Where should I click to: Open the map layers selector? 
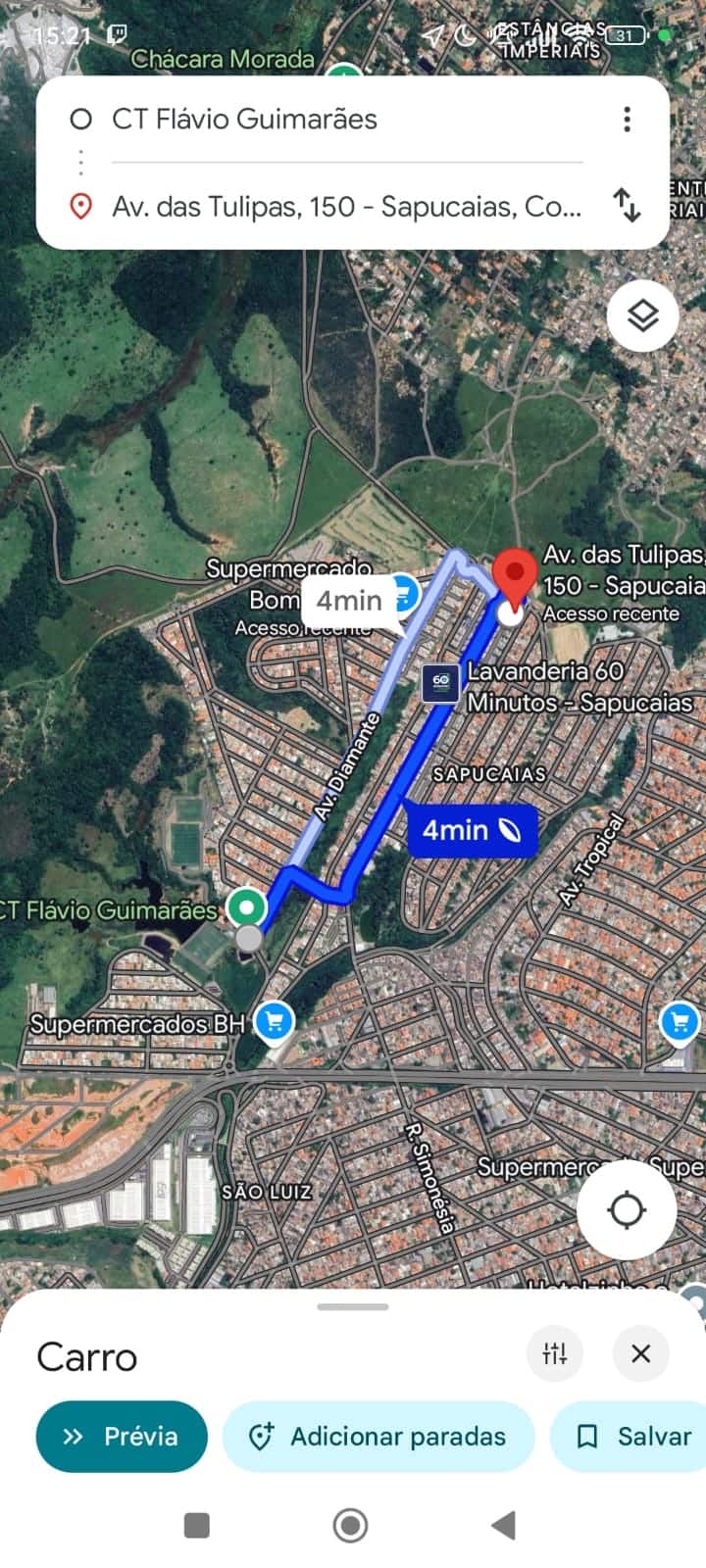tap(642, 317)
